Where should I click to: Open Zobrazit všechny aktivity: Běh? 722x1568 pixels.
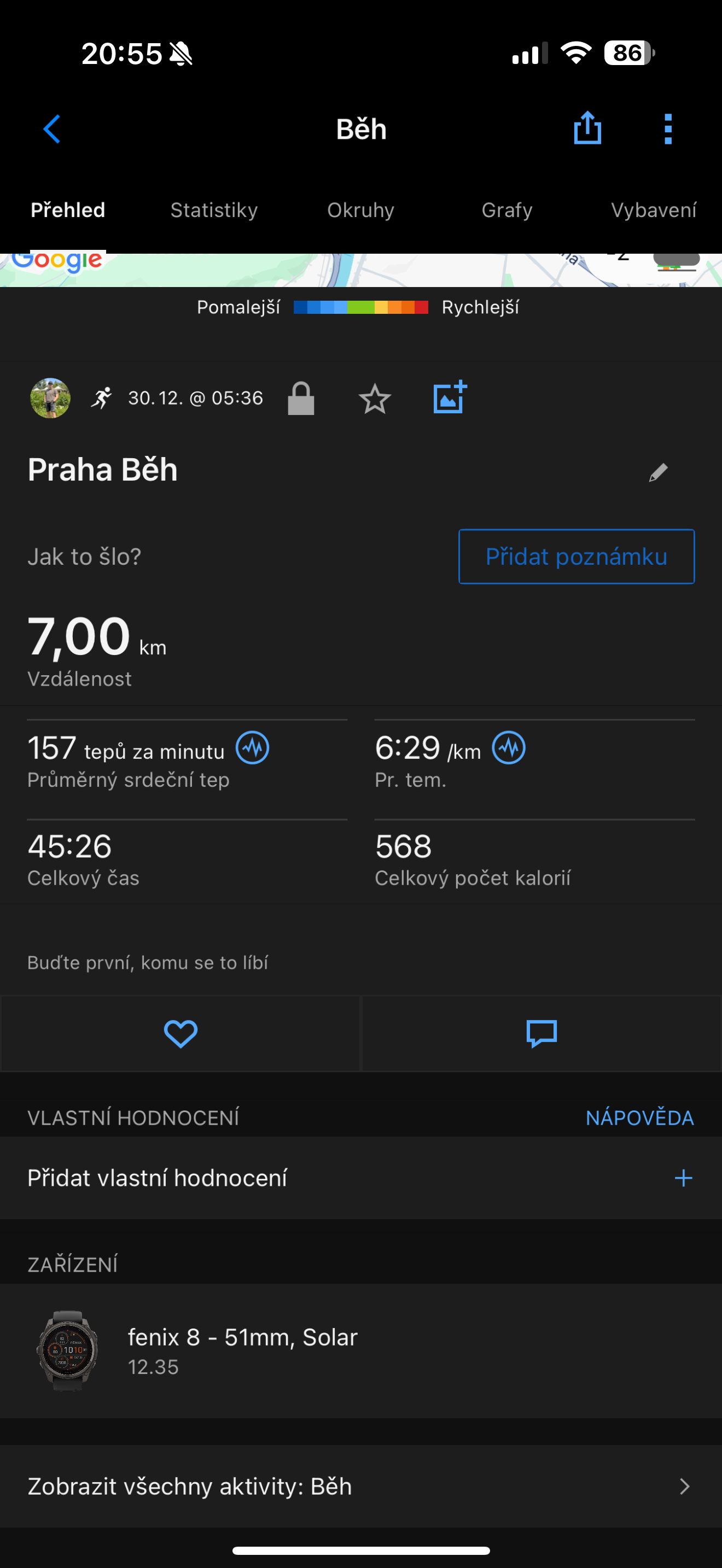pyautogui.click(x=360, y=1487)
